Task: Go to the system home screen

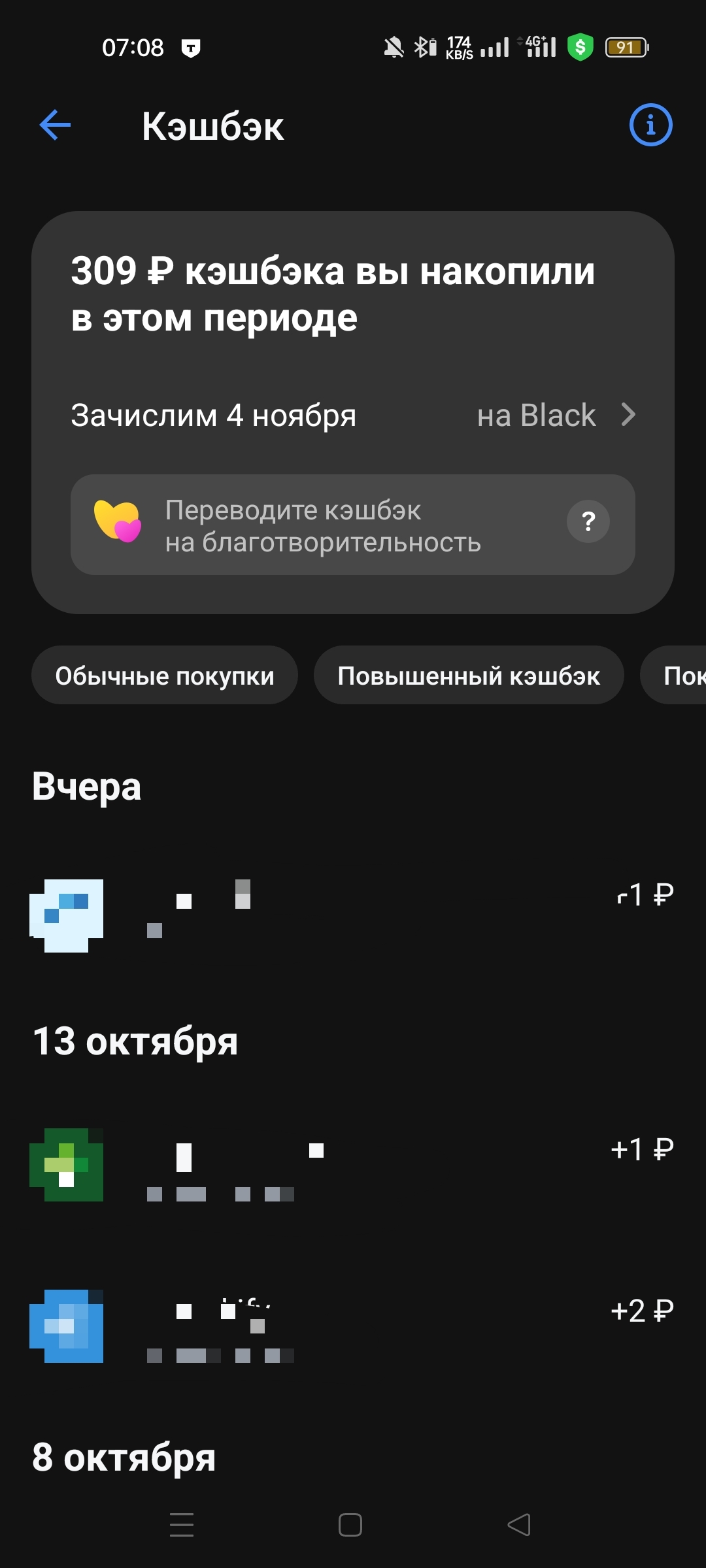Action: (350, 1525)
